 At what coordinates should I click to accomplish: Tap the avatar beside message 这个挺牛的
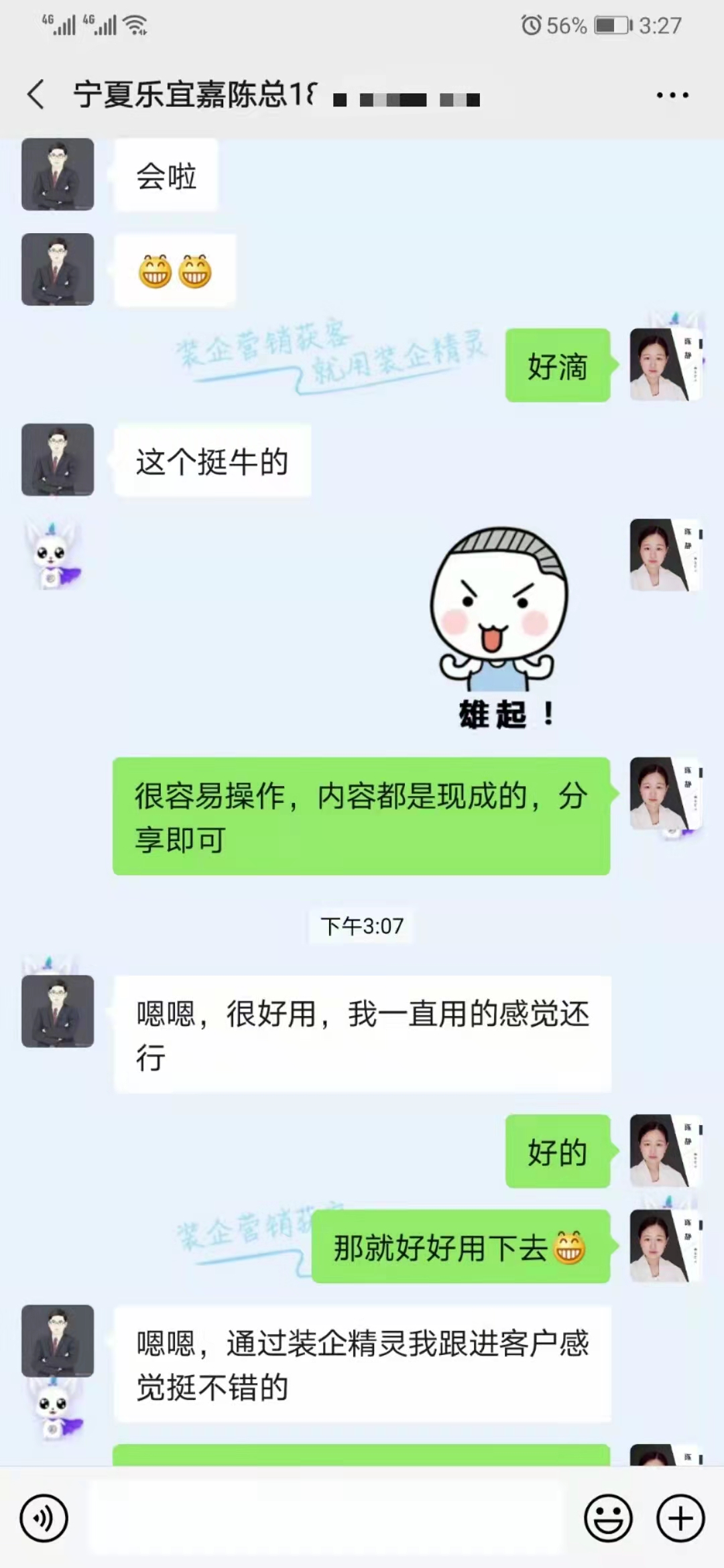coord(58,460)
